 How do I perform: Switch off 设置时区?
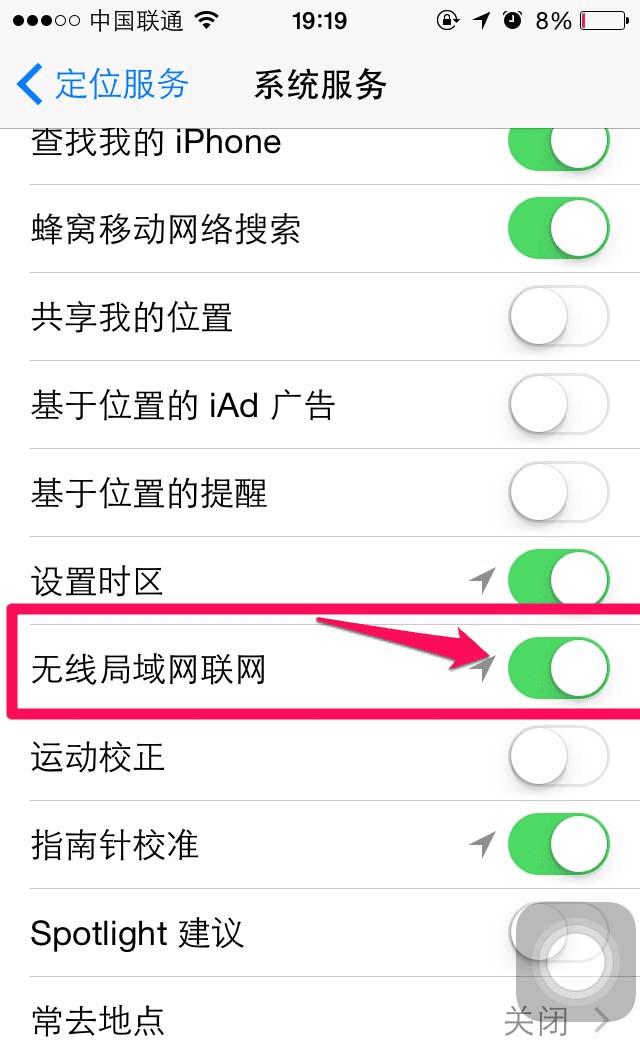[x=558, y=581]
